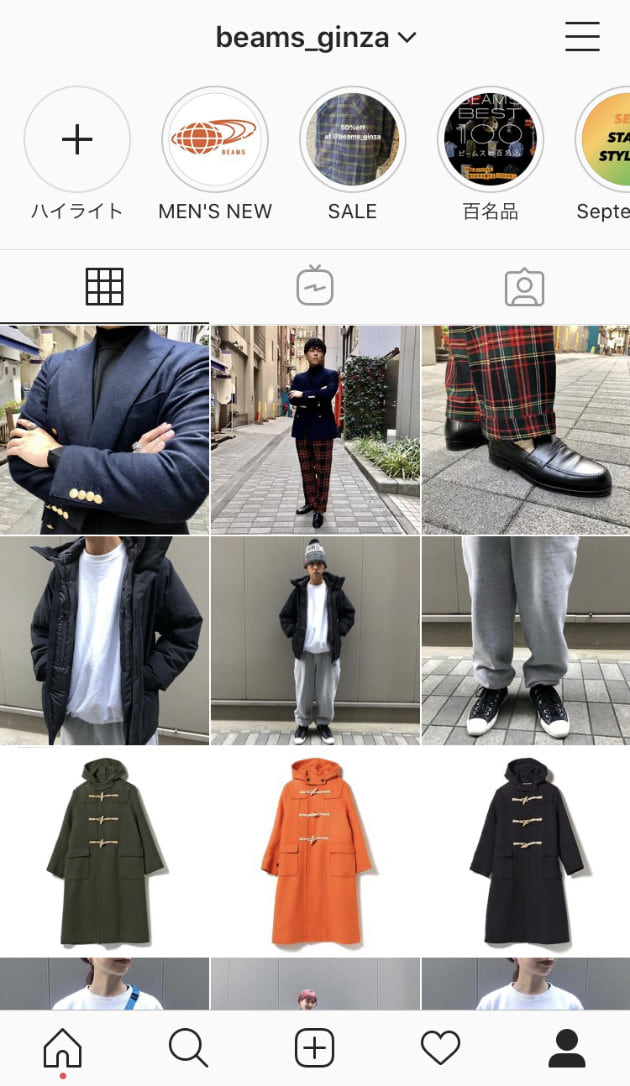Open the 百名品 highlight

coord(490,140)
